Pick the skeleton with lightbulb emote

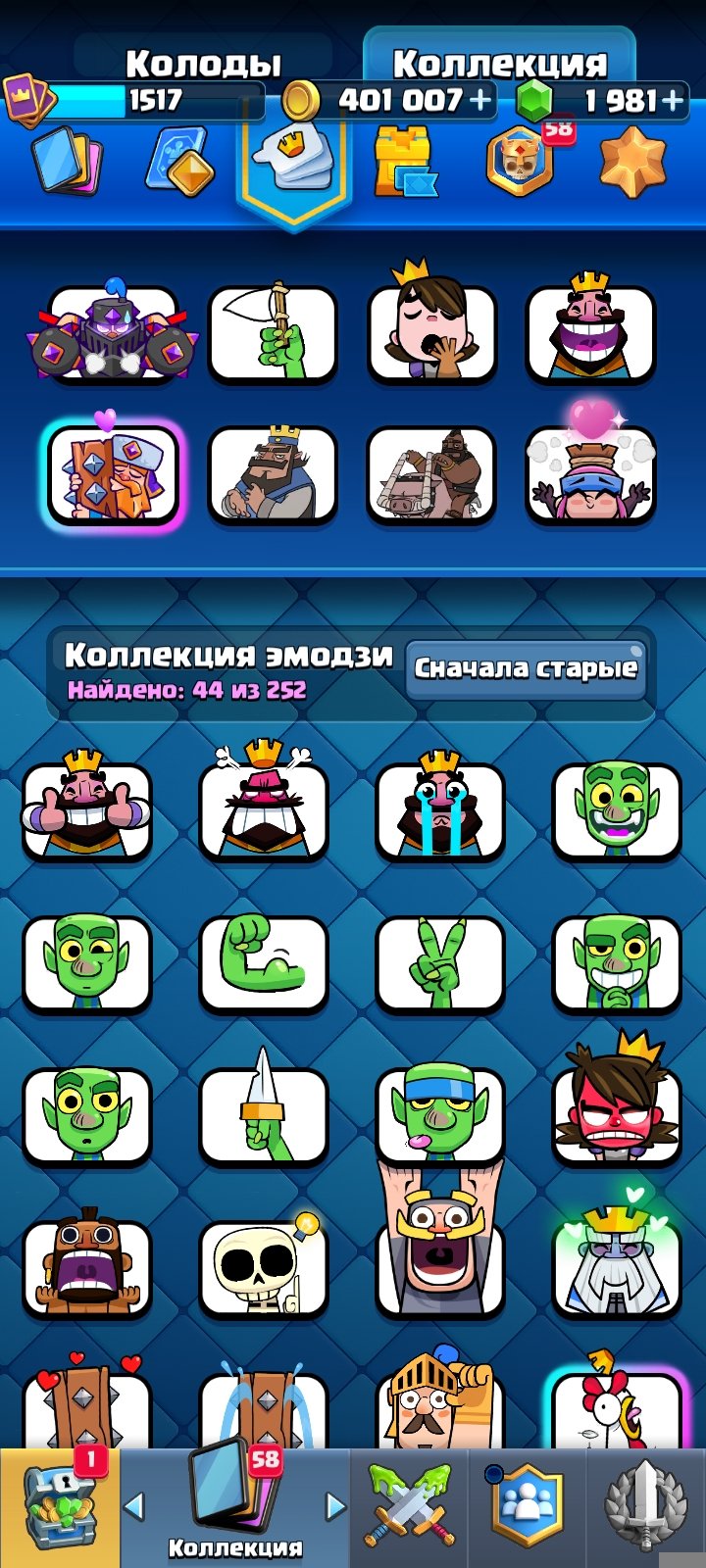click(263, 1266)
